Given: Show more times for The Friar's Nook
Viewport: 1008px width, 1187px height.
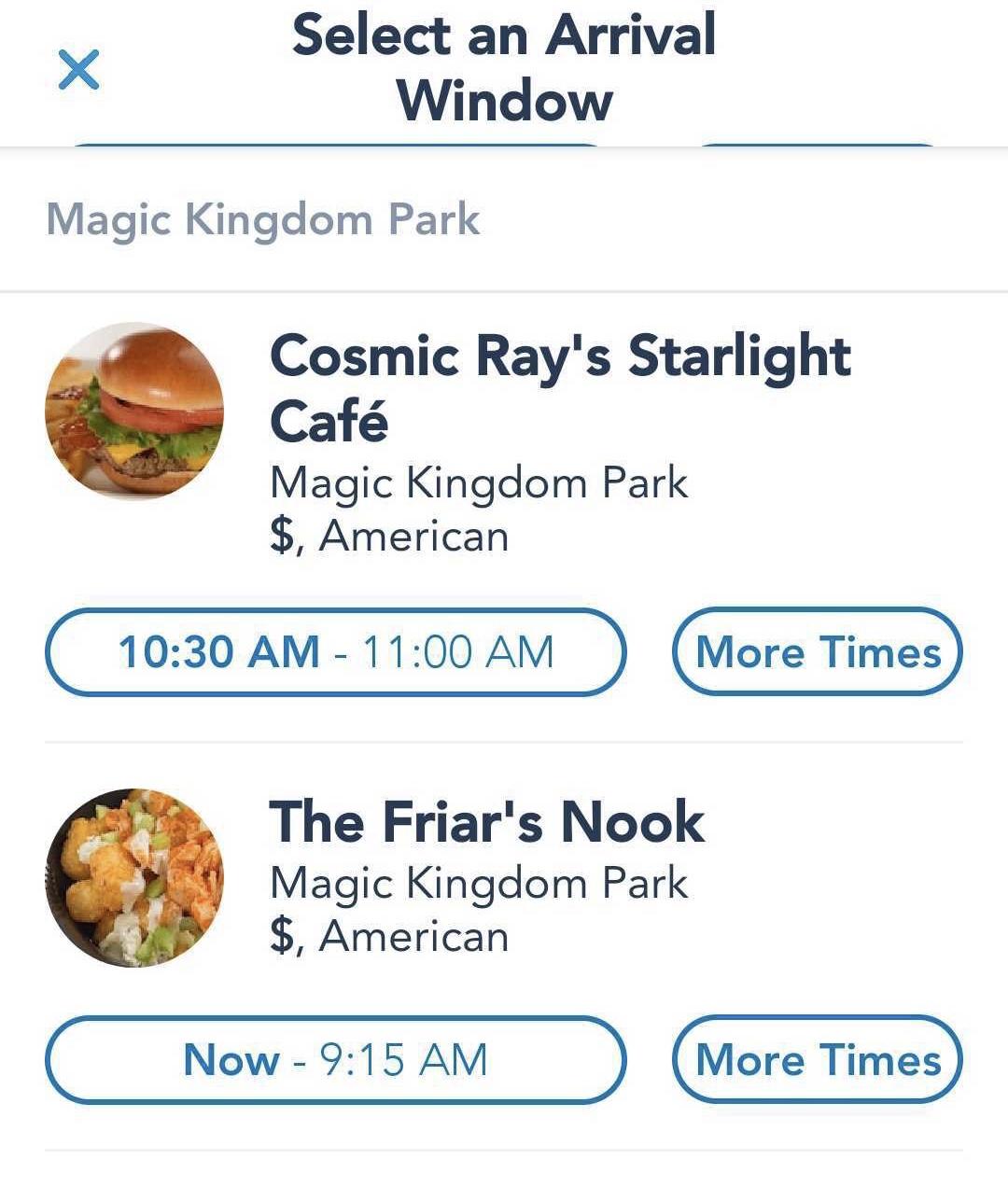Looking at the screenshot, I should pos(817,1059).
